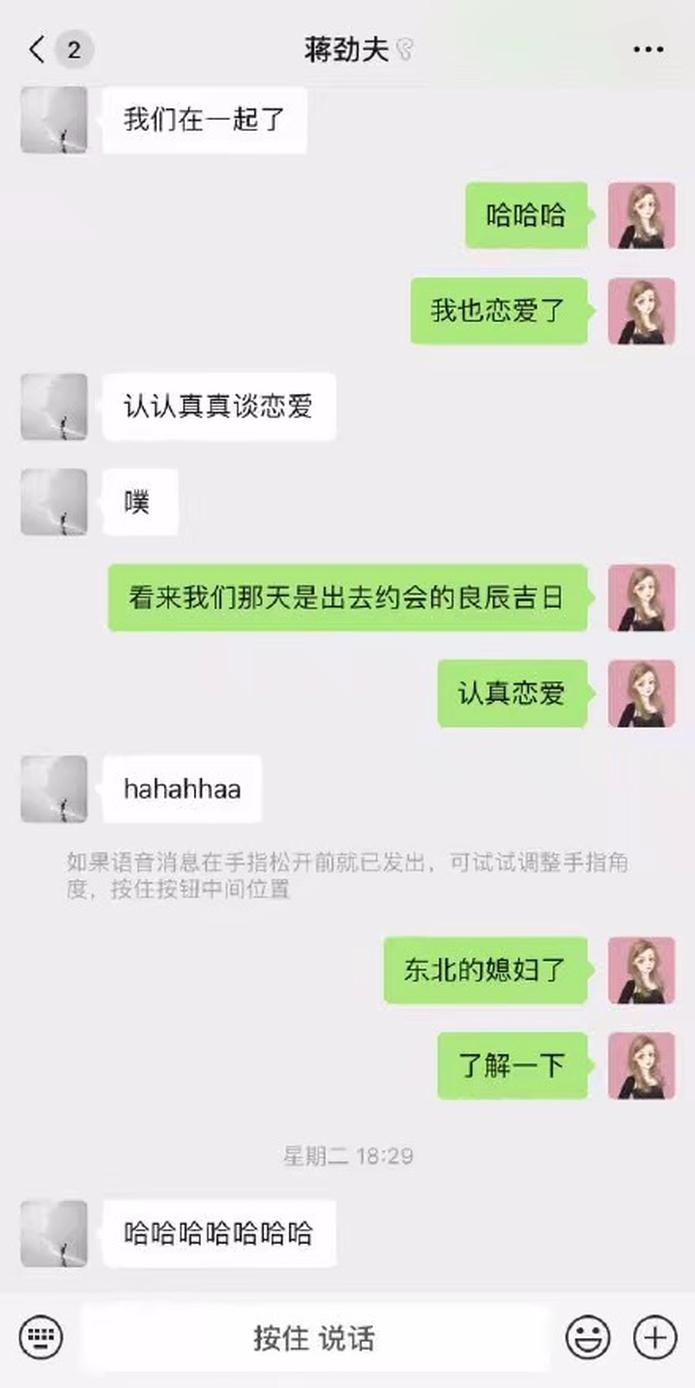Tap my avatar beside 我也恋爱了
The height and width of the screenshot is (1388, 695).
pyautogui.click(x=641, y=311)
